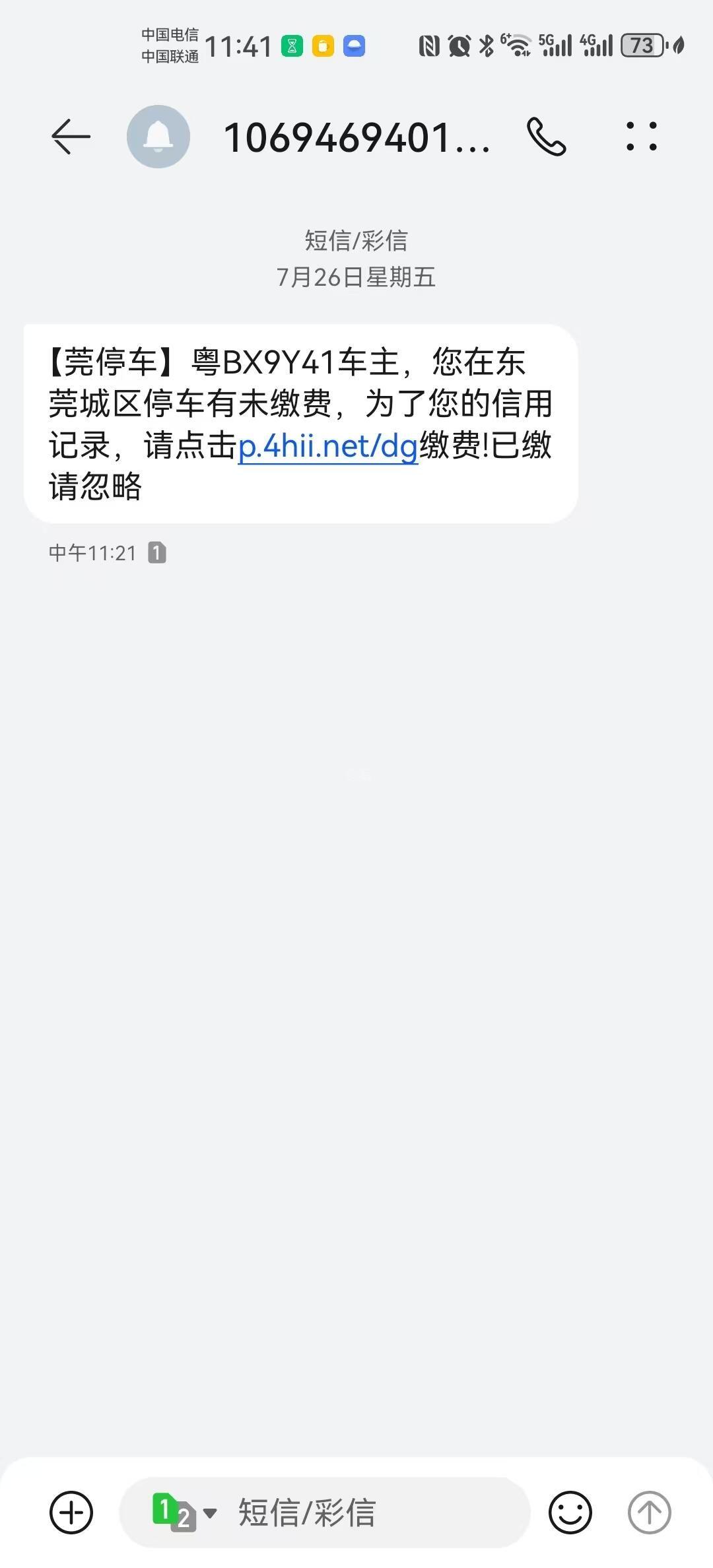Call the sender number
This screenshot has width=713, height=1568.
547,137
